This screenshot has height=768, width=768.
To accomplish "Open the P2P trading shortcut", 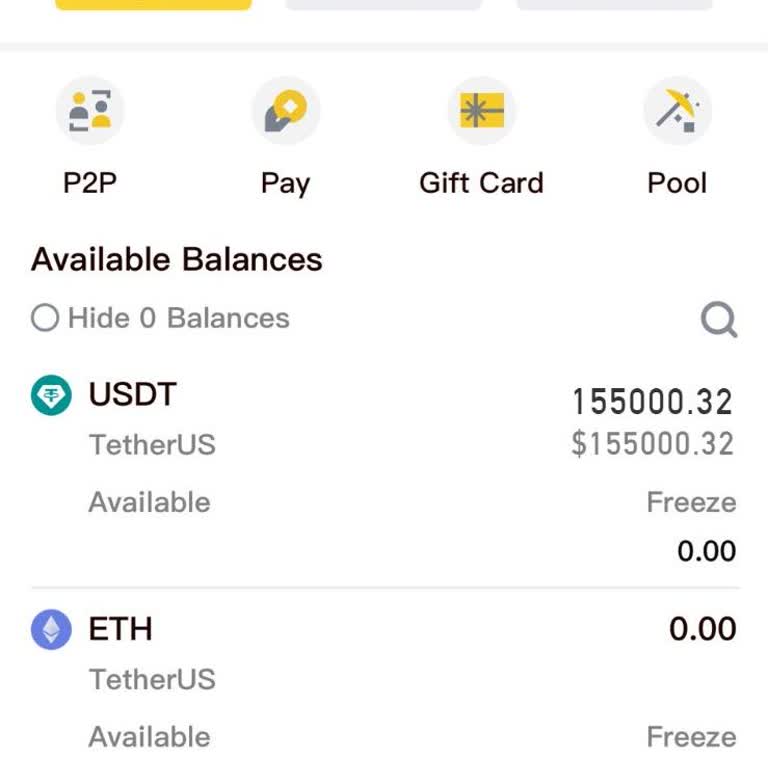I will [x=90, y=112].
